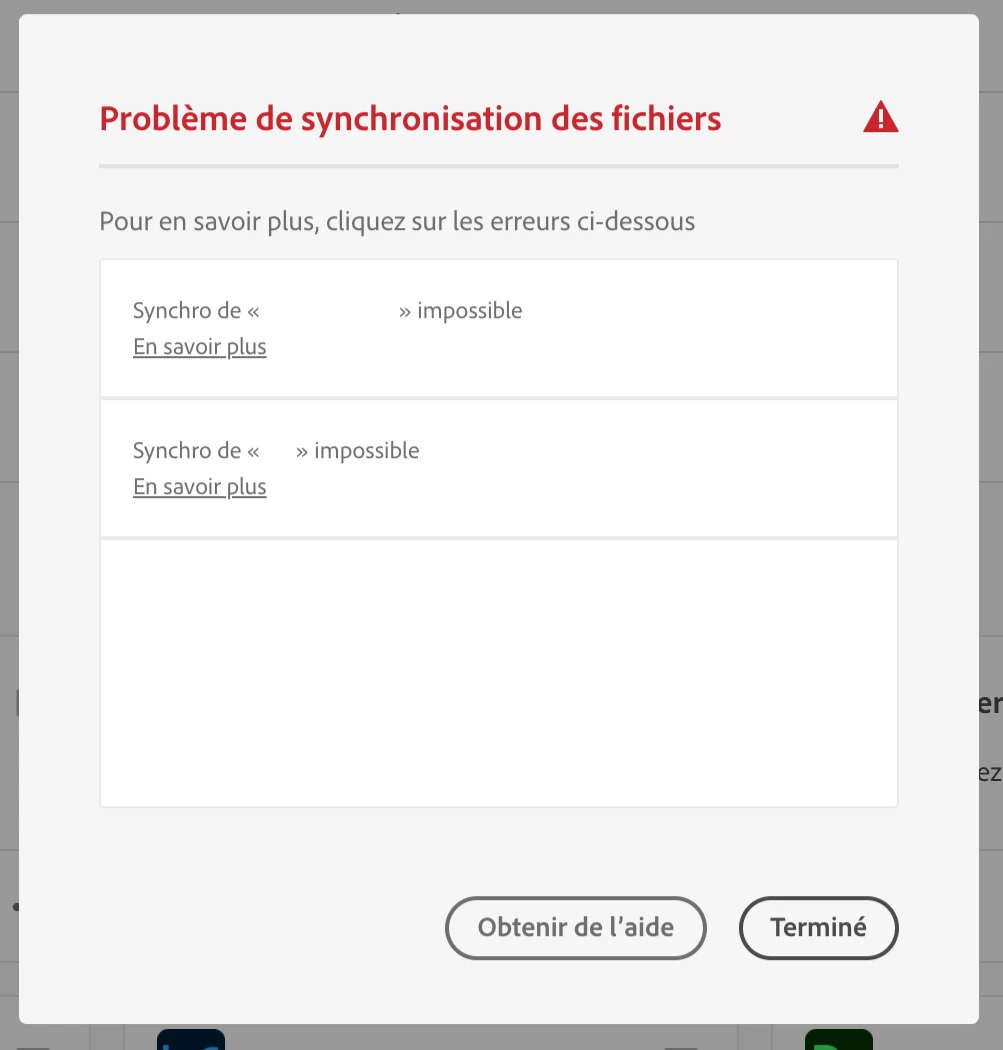Viewport: 1003px width, 1050px height.
Task: Dismiss dialog with 'Terminé' button
Action: (818, 927)
